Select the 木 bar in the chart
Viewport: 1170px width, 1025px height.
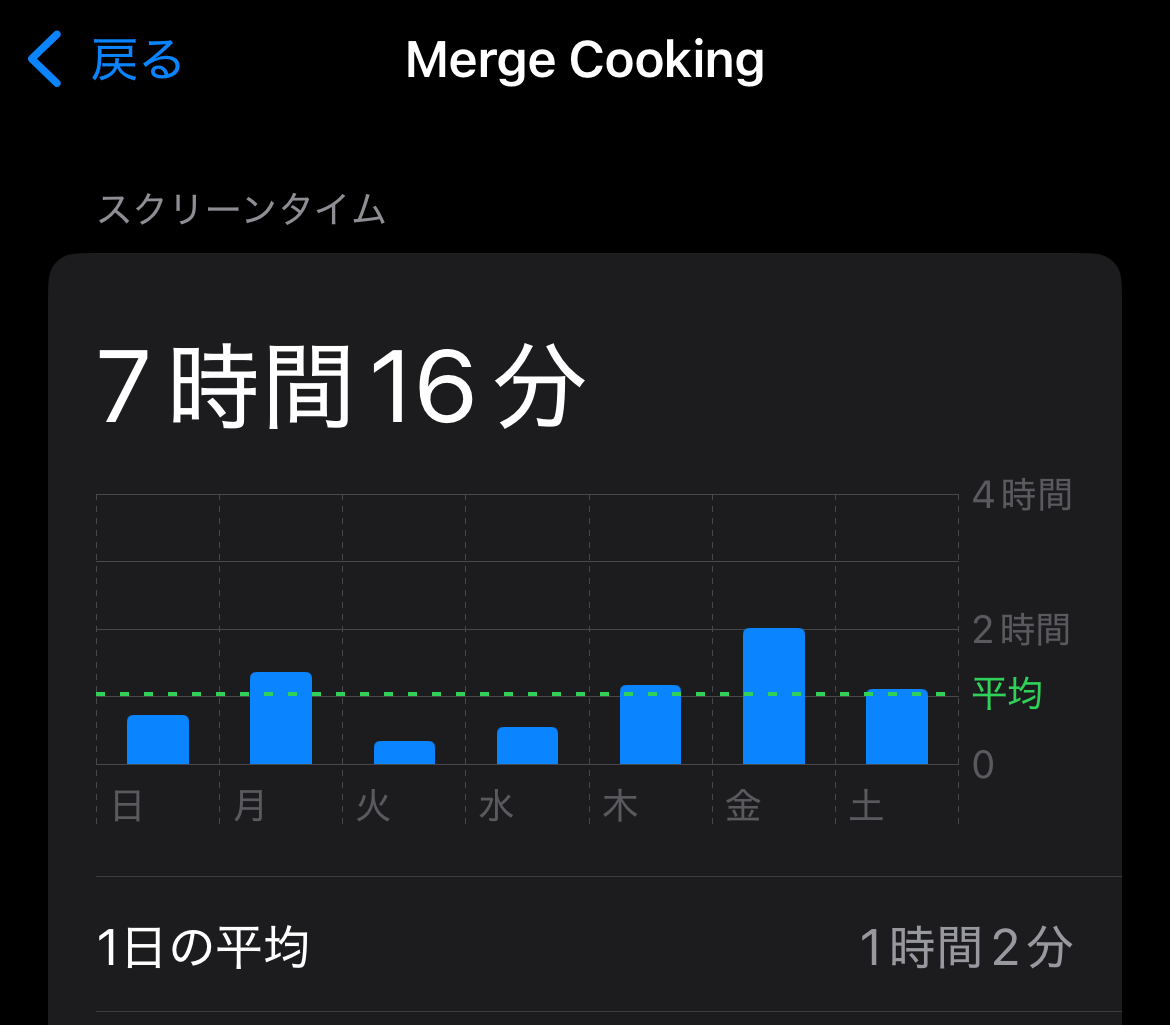(x=650, y=725)
